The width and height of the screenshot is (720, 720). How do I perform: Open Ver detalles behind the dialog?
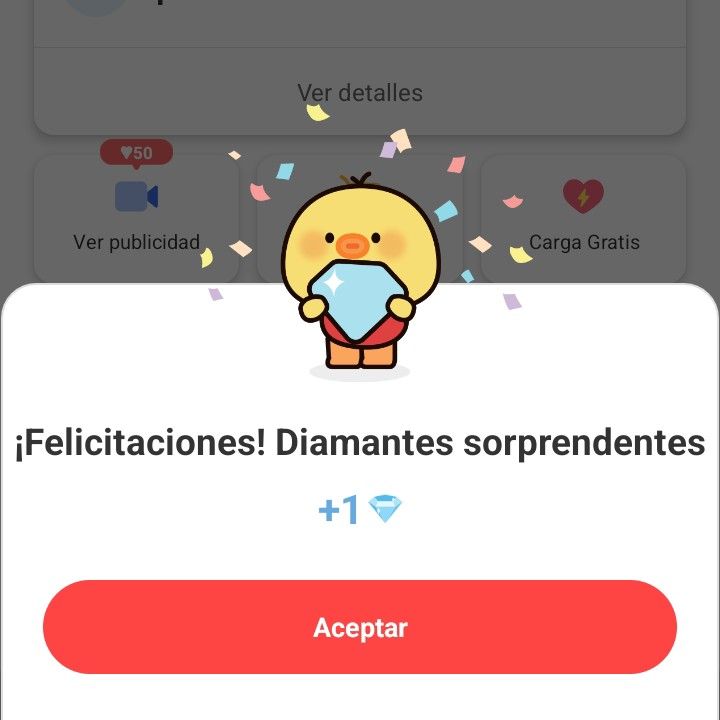coord(360,93)
